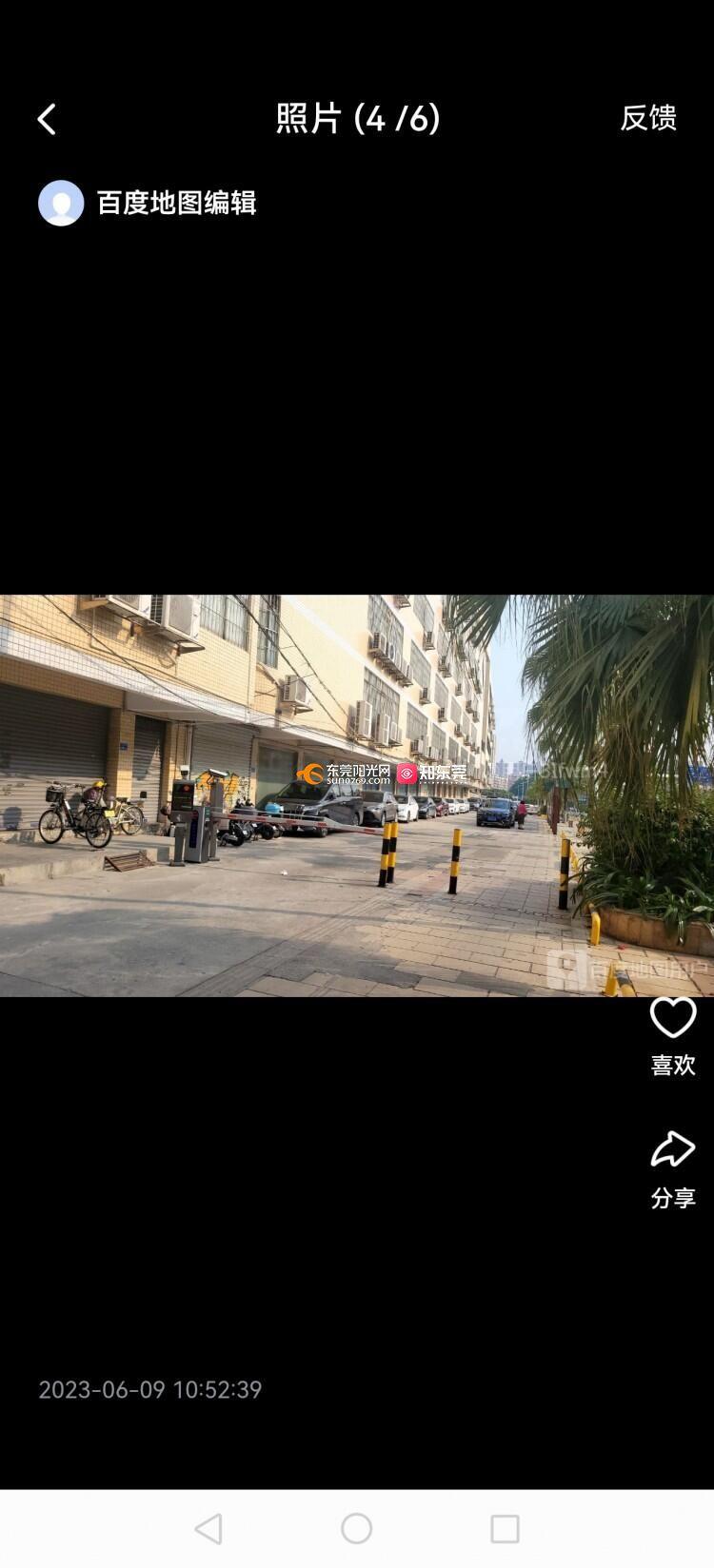Tap the system back button
This screenshot has width=714, height=1568.
tap(208, 1529)
